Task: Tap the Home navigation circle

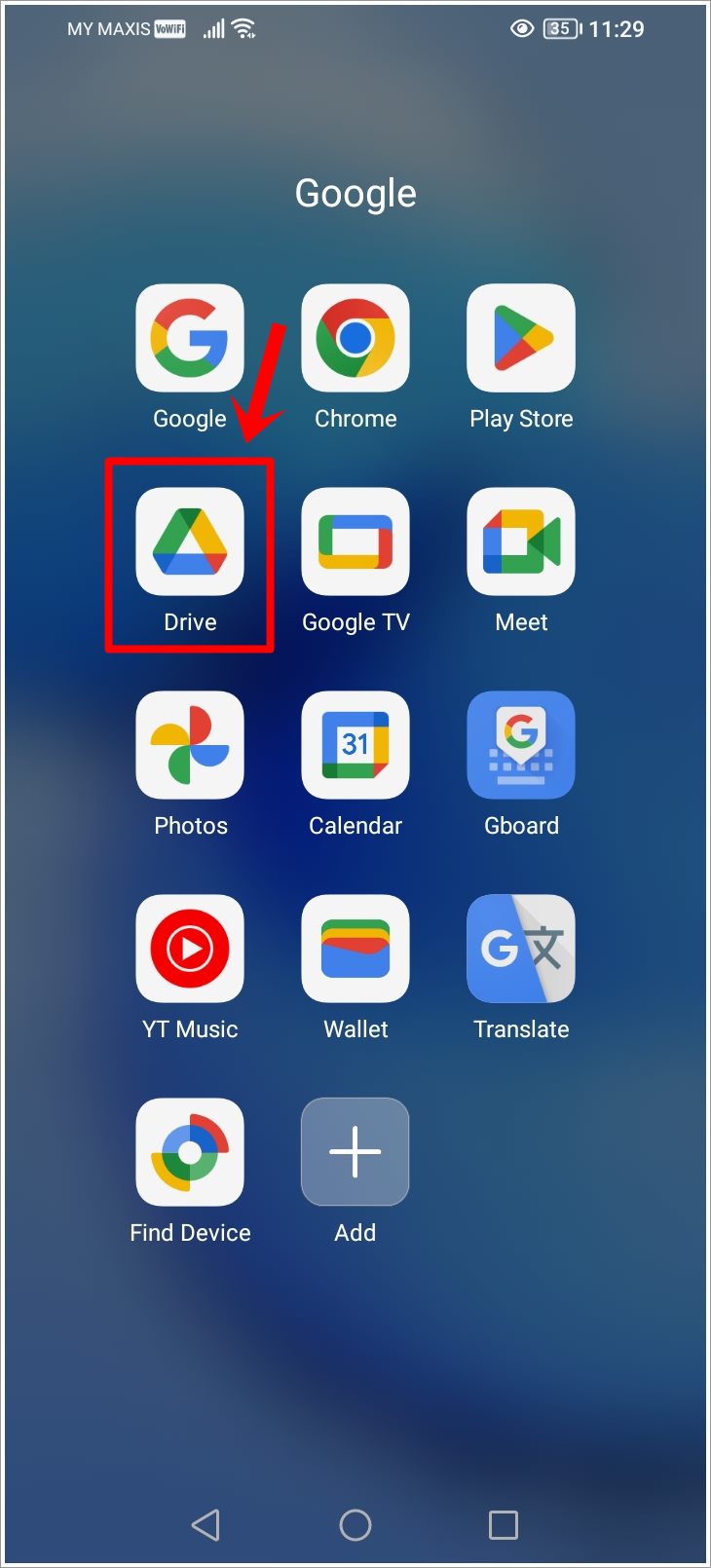Action: 355,1524
